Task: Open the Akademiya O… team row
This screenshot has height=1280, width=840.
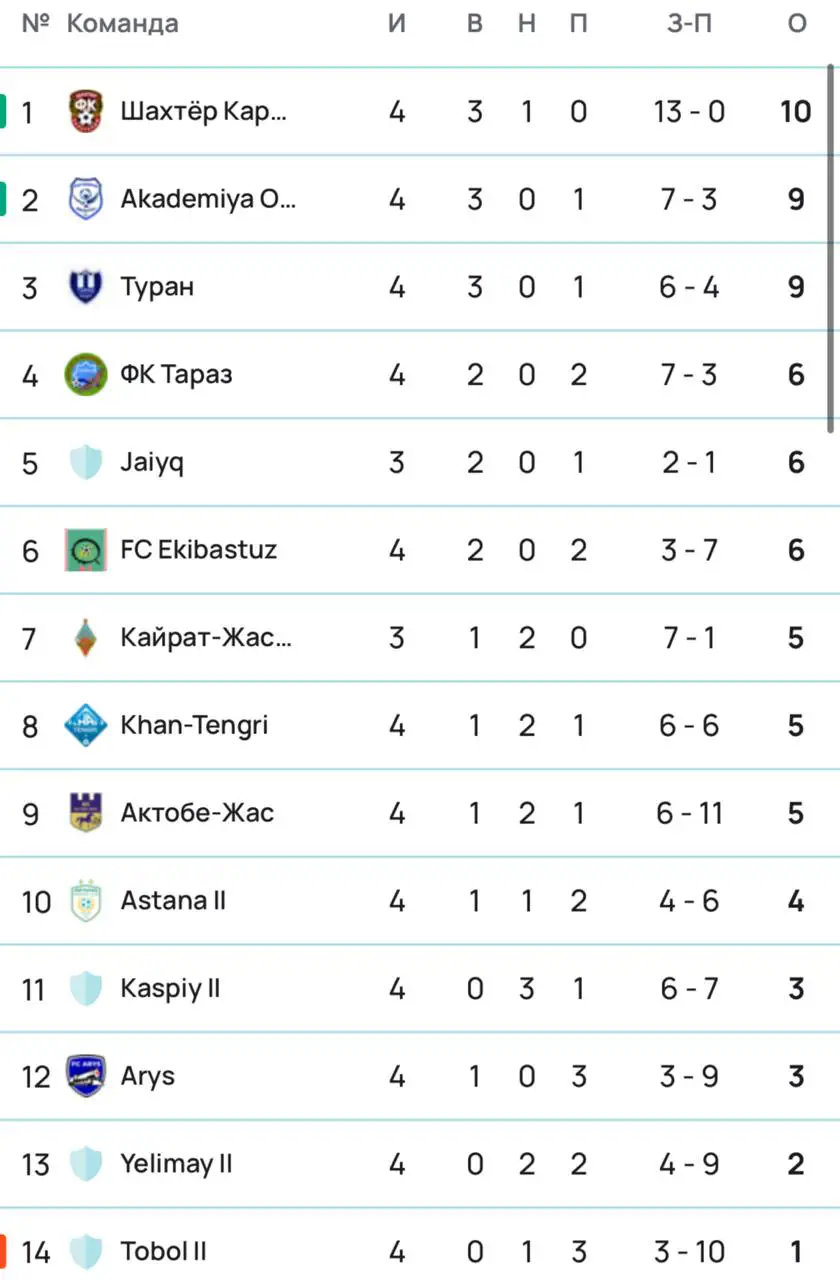Action: tap(420, 199)
